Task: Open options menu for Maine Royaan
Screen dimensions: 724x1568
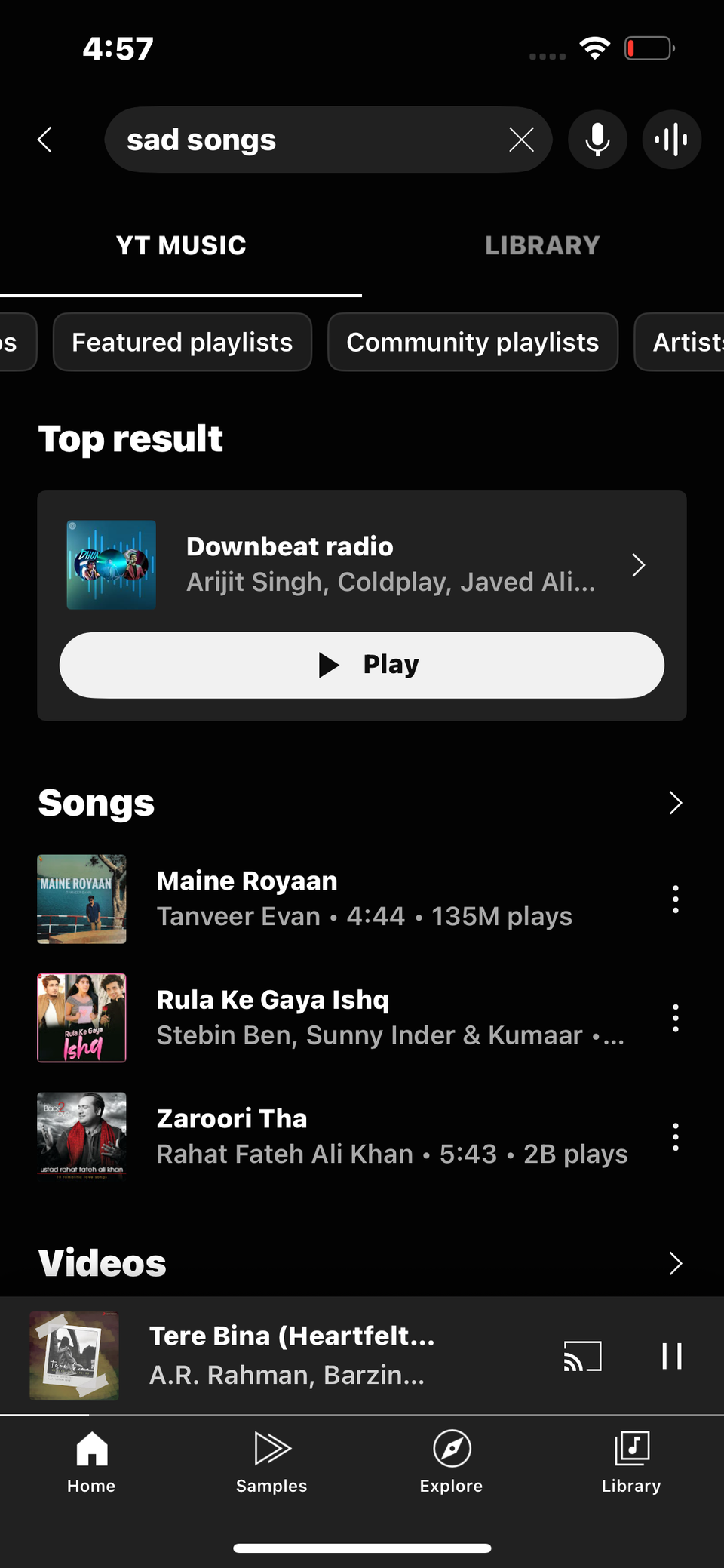Action: [x=675, y=899]
